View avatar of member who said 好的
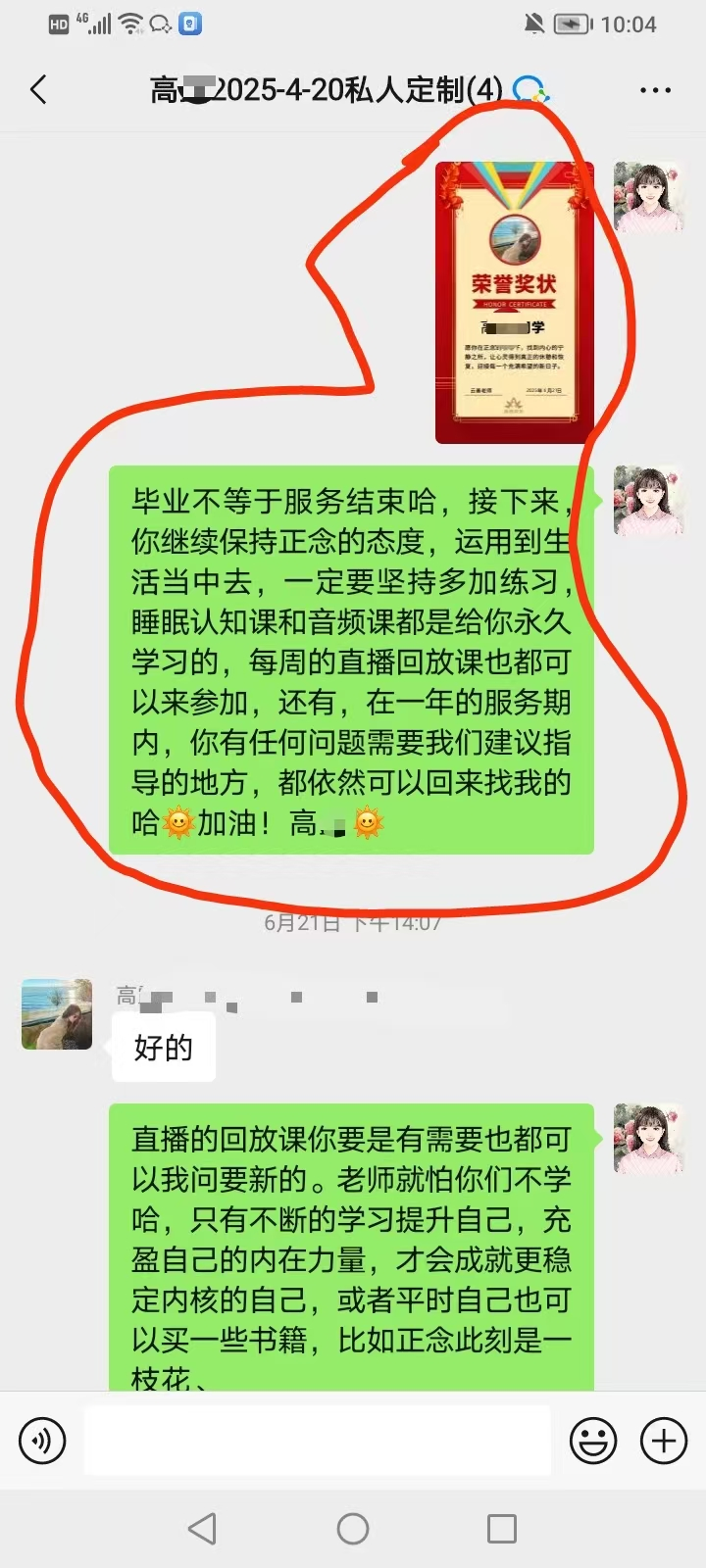The height and width of the screenshot is (1568, 706). pyautogui.click(x=57, y=1013)
